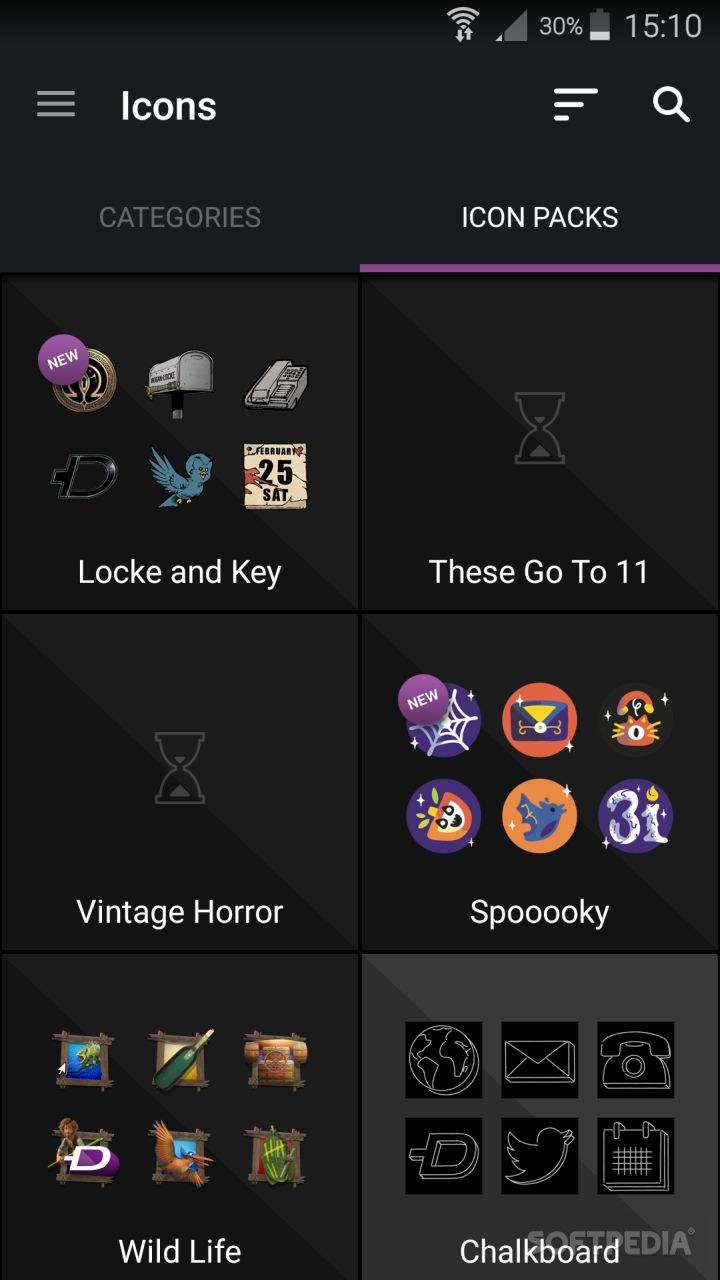Select the spider web icon in Spooooky pack
The height and width of the screenshot is (1280, 720).
pos(443,719)
